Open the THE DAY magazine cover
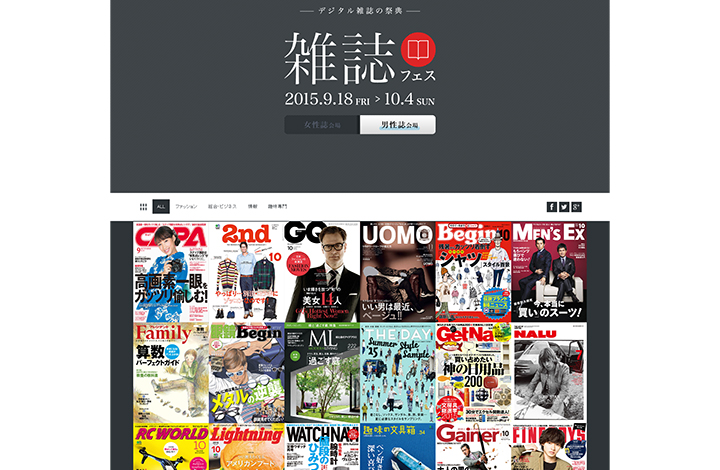 tap(397, 372)
